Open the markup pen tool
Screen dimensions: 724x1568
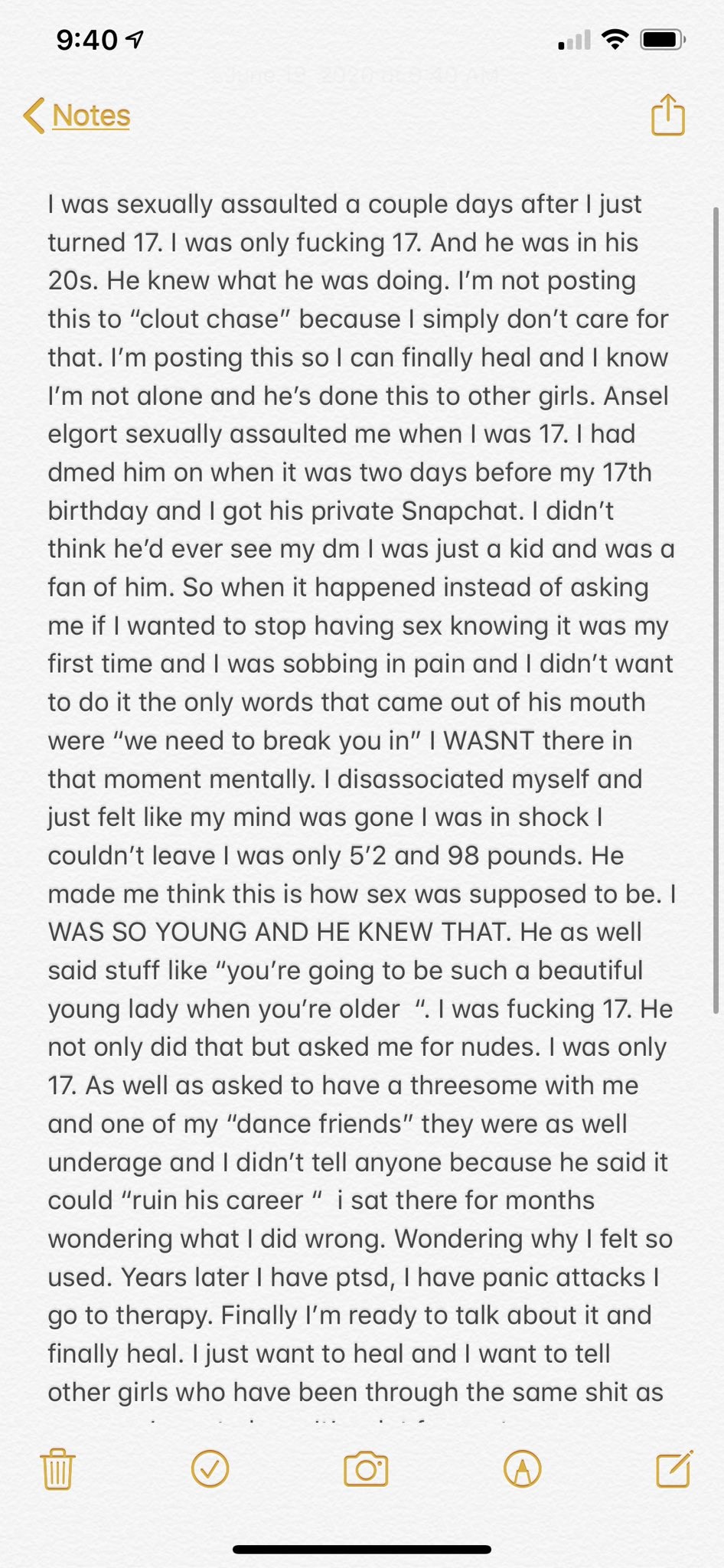pyautogui.click(x=523, y=1468)
